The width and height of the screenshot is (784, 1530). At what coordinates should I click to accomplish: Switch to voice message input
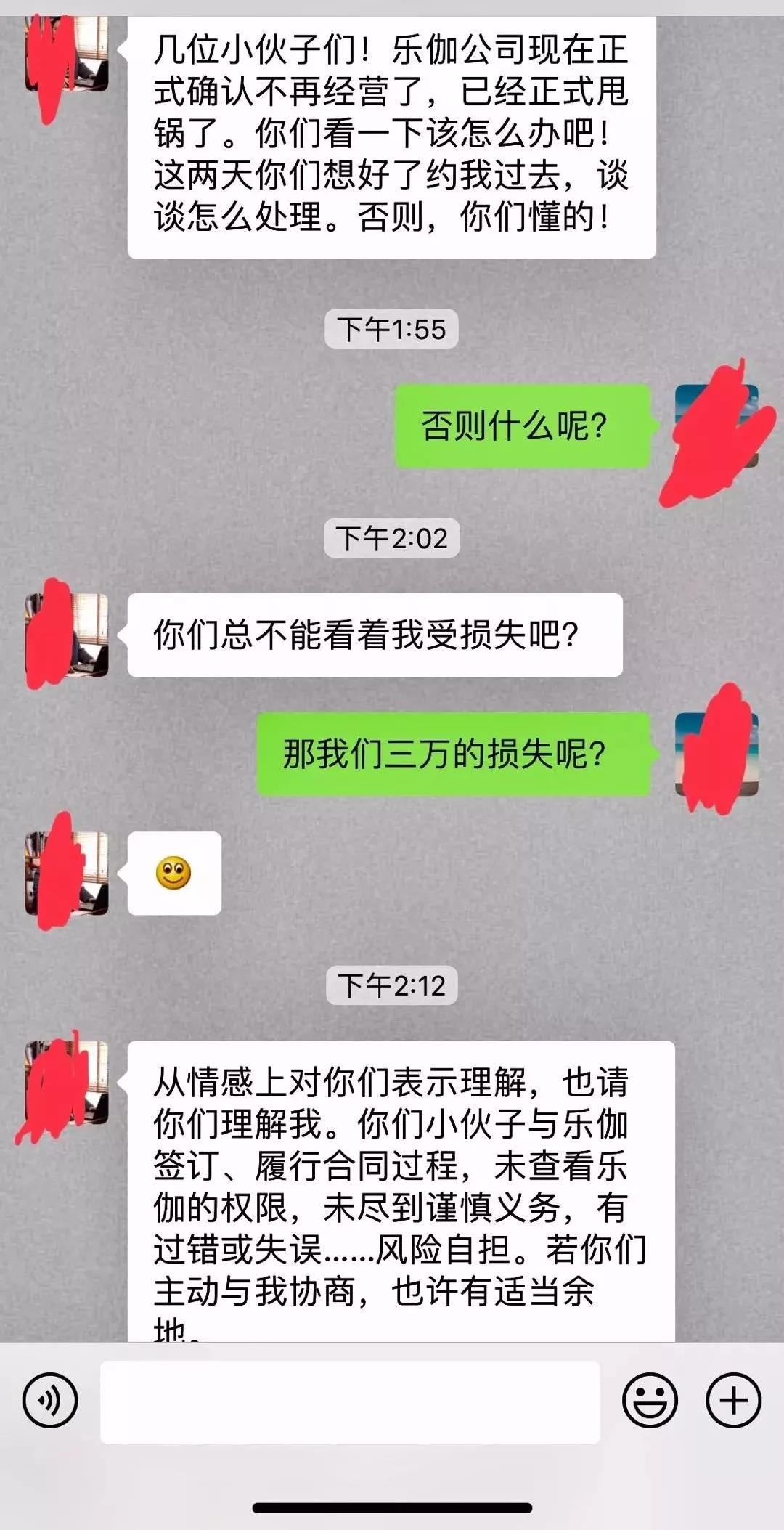[x=49, y=1401]
